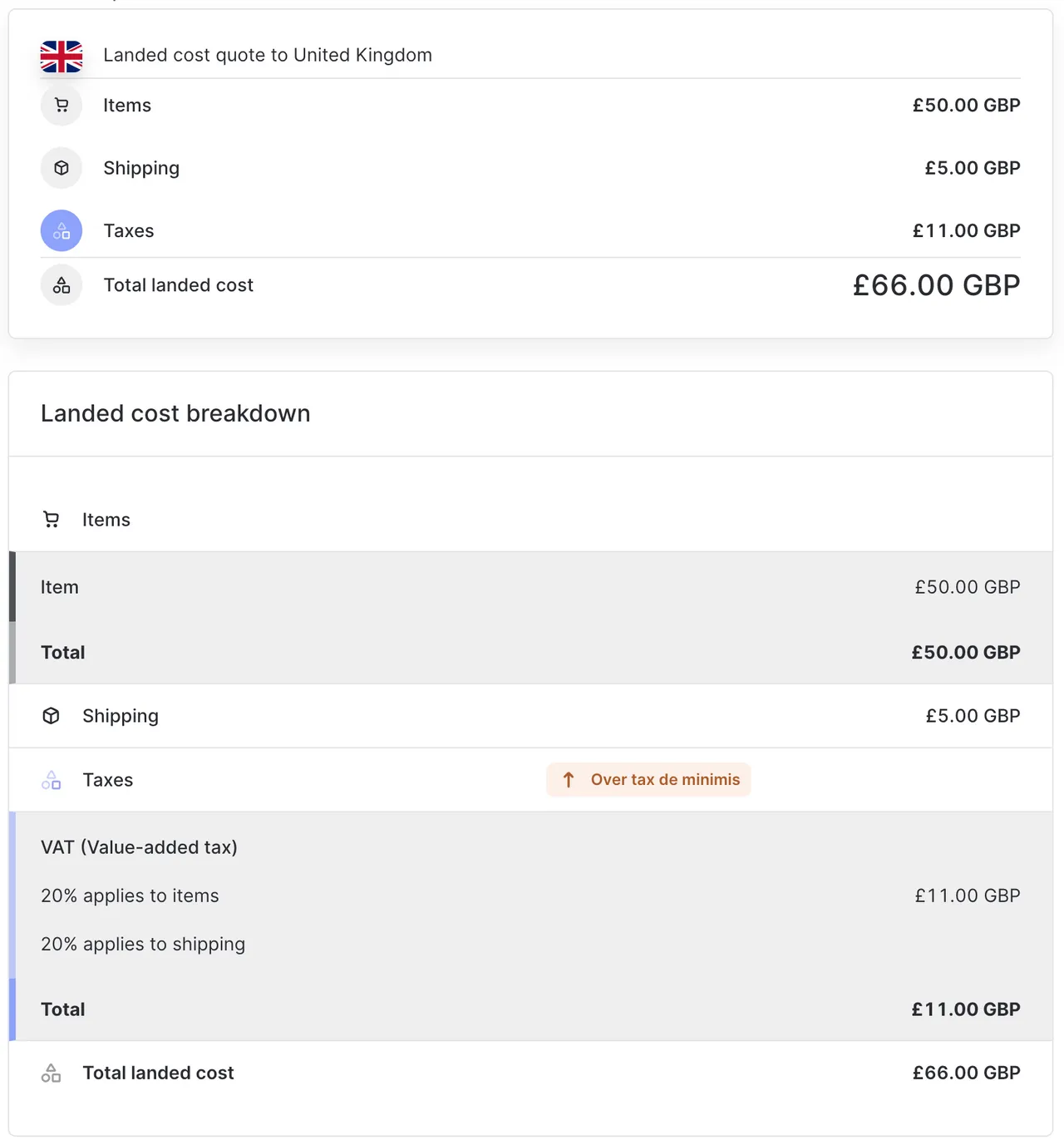Click the blue Taxes droplet icon
Screen dimensions: 1064x1145
[62, 230]
